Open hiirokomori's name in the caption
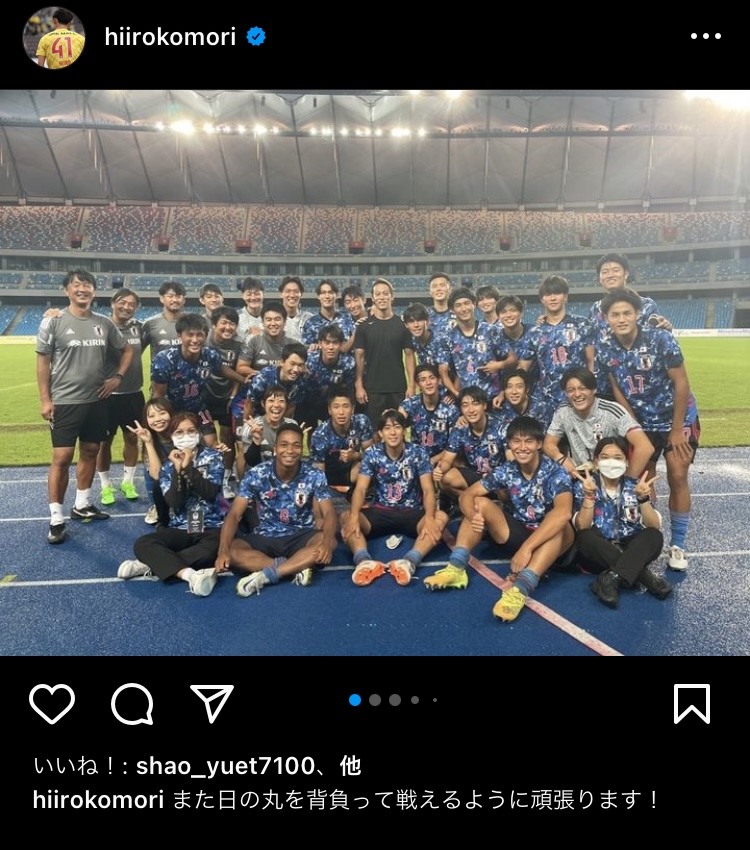The width and height of the screenshot is (750, 850). 97,800
